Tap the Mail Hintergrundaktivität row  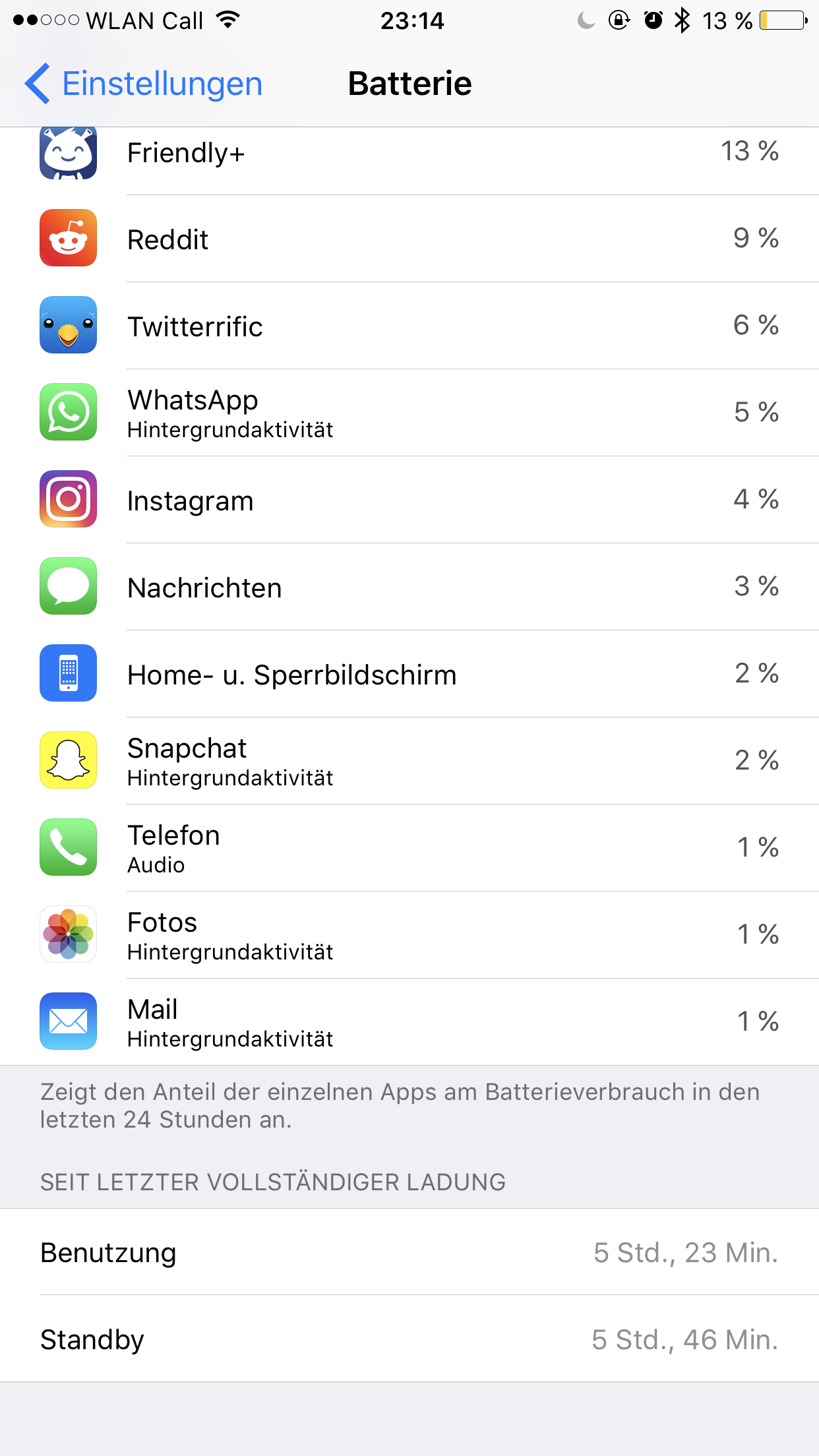(x=409, y=1022)
